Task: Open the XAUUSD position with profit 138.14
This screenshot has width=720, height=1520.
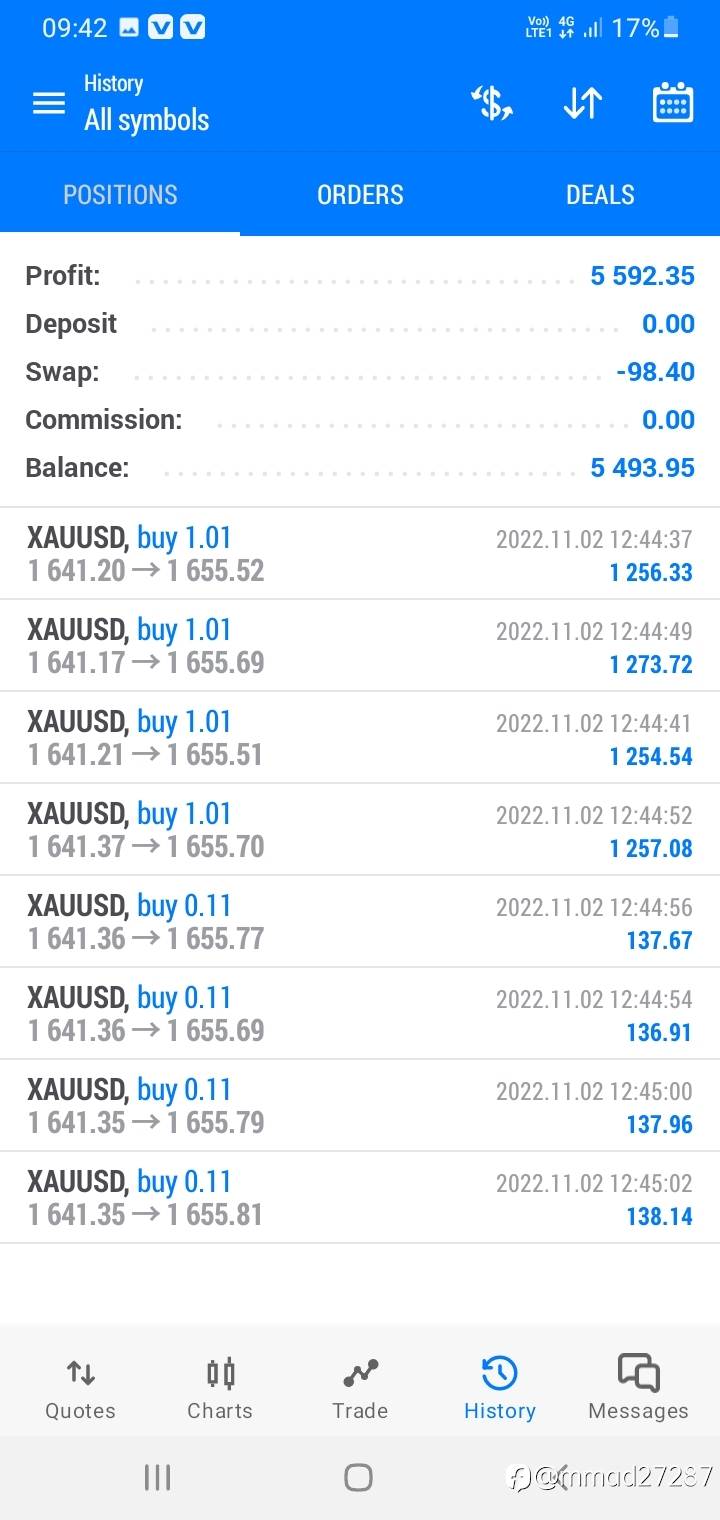Action: pyautogui.click(x=360, y=1198)
